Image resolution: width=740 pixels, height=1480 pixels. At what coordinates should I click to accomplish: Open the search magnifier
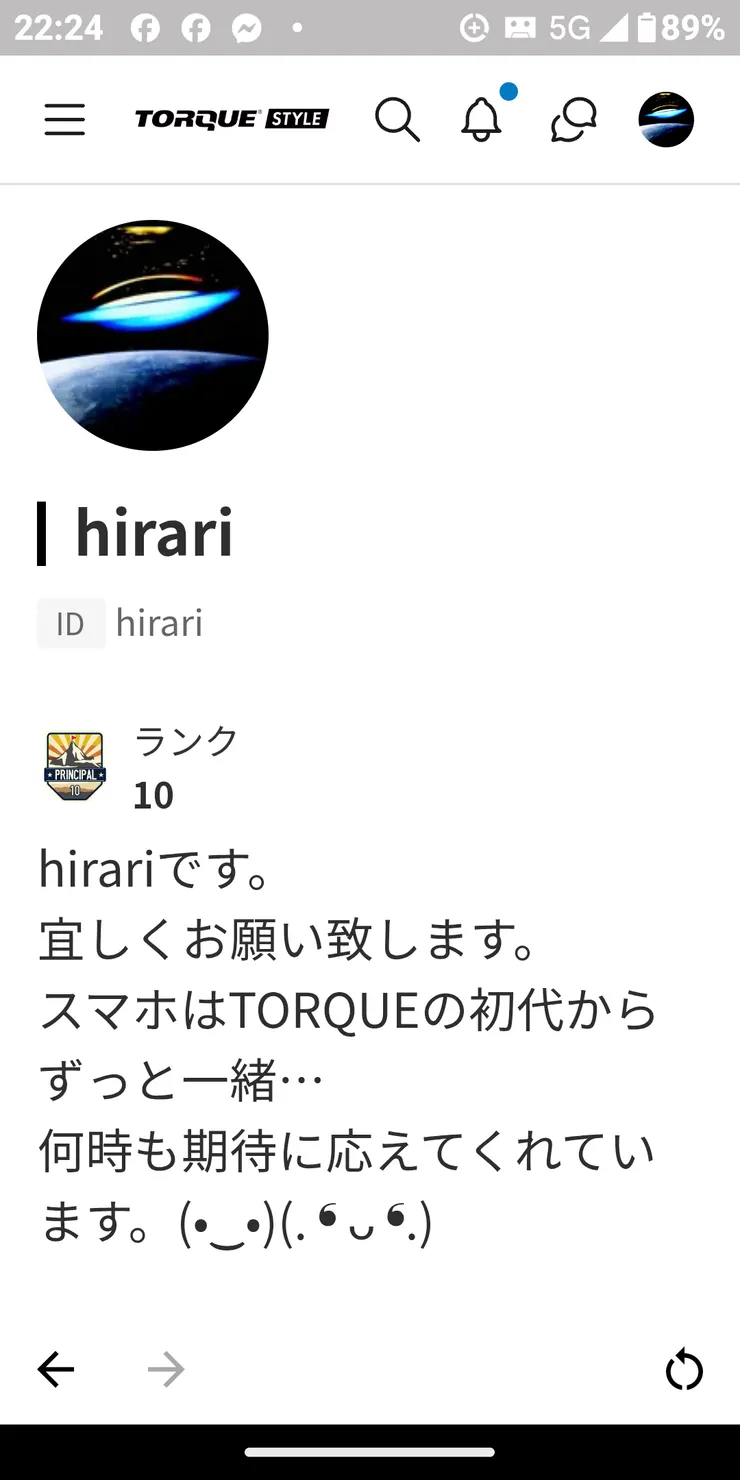pyautogui.click(x=397, y=121)
